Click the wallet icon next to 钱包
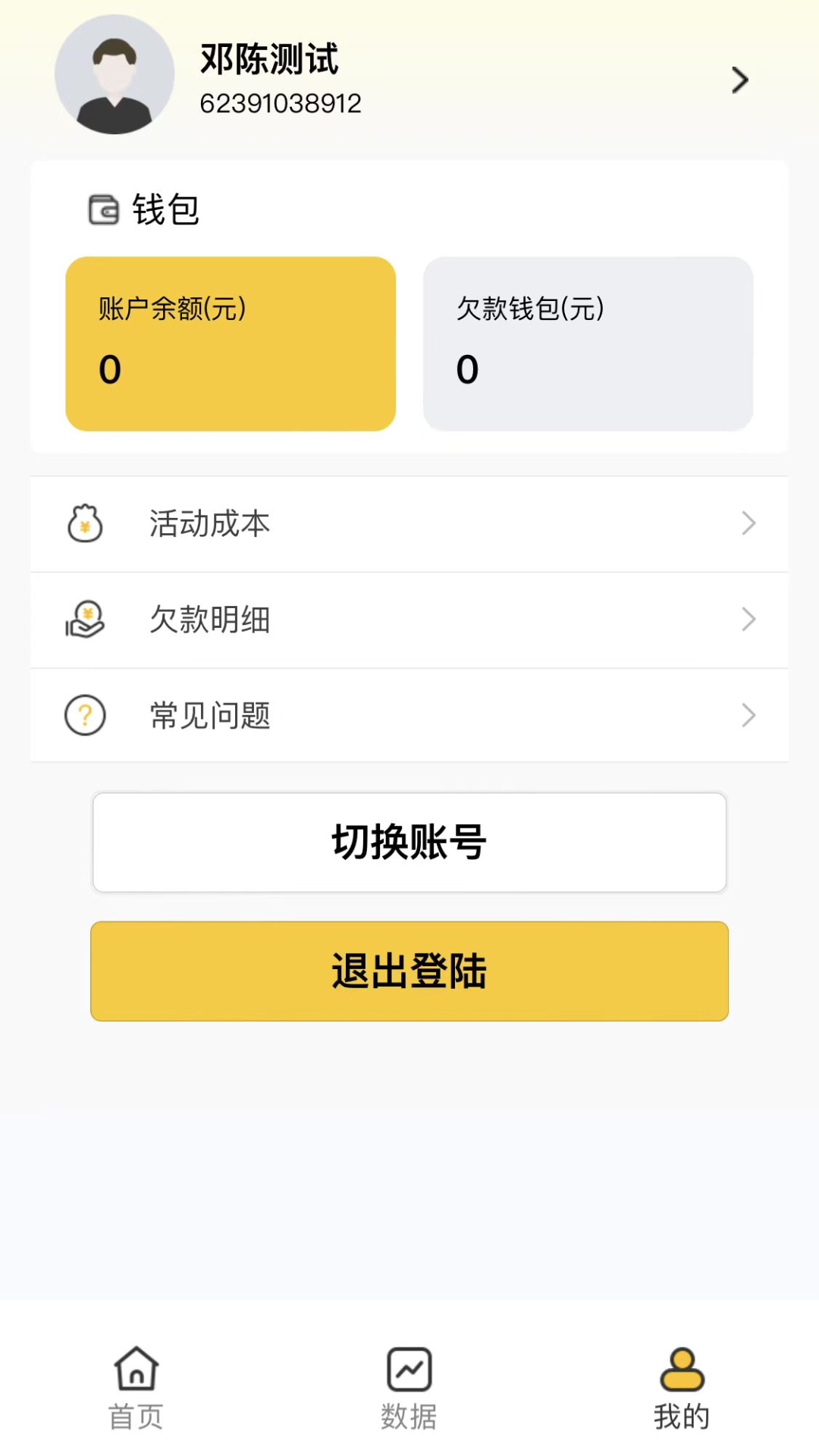The width and height of the screenshot is (819, 1456). pos(102,211)
